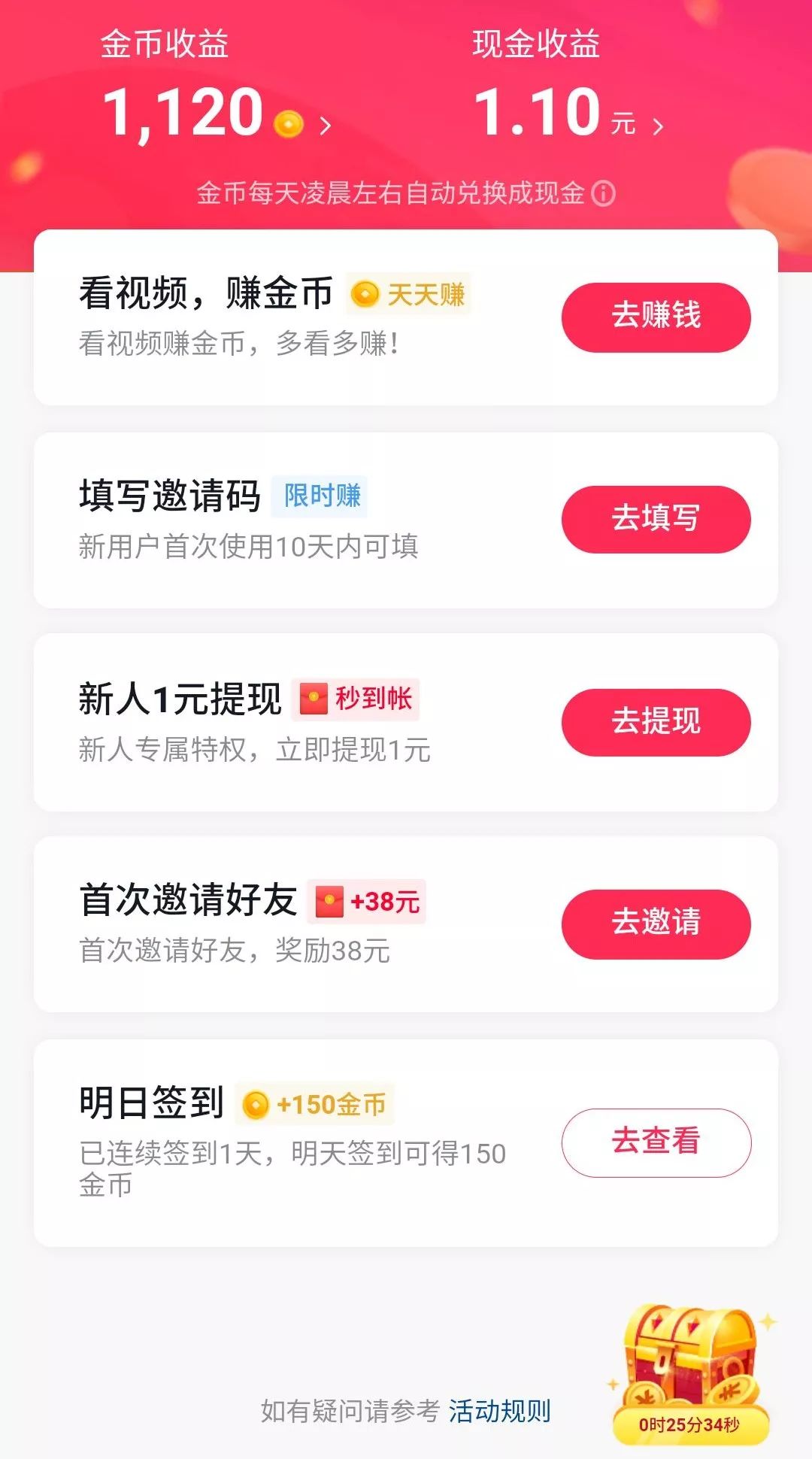Open the 活动规则 link
812x1459 pixels.
pos(499,1411)
